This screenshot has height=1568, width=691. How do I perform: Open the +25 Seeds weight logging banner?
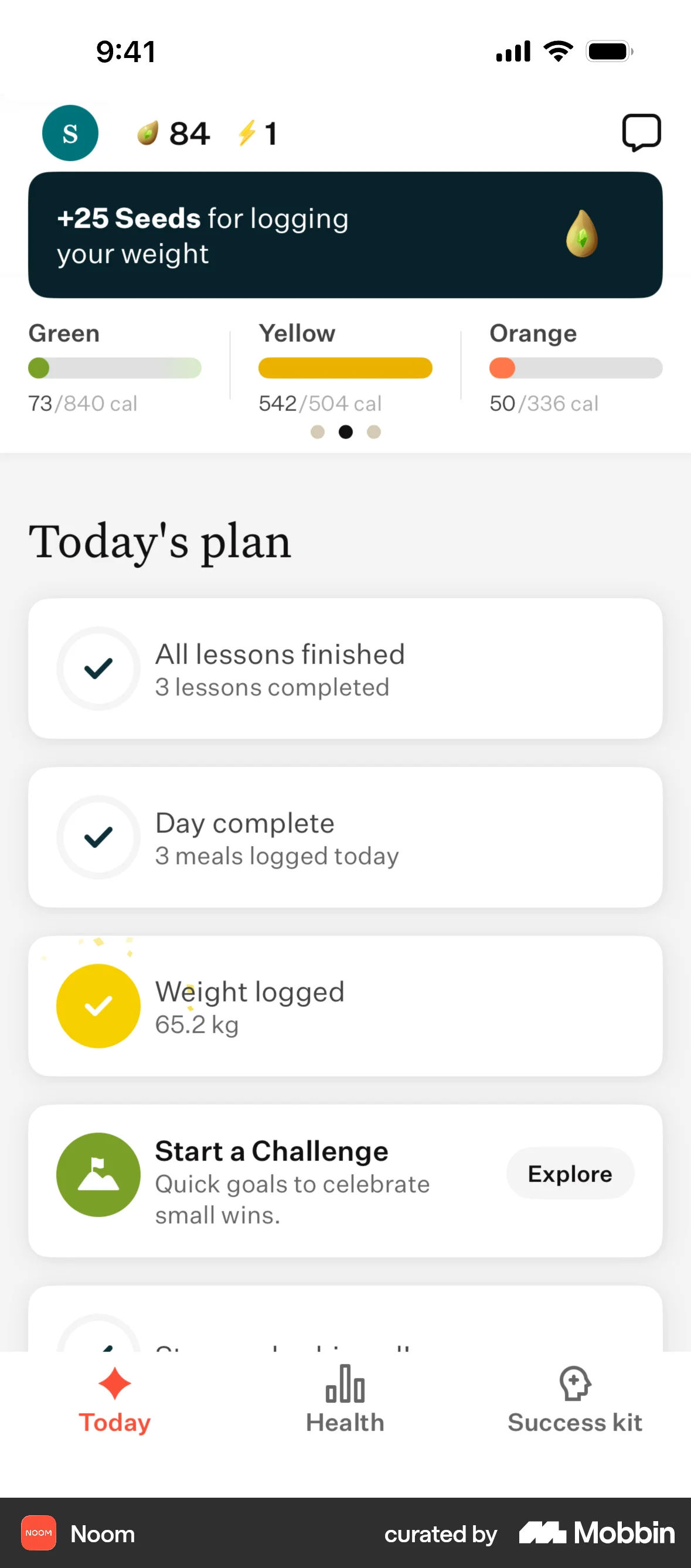(x=345, y=235)
